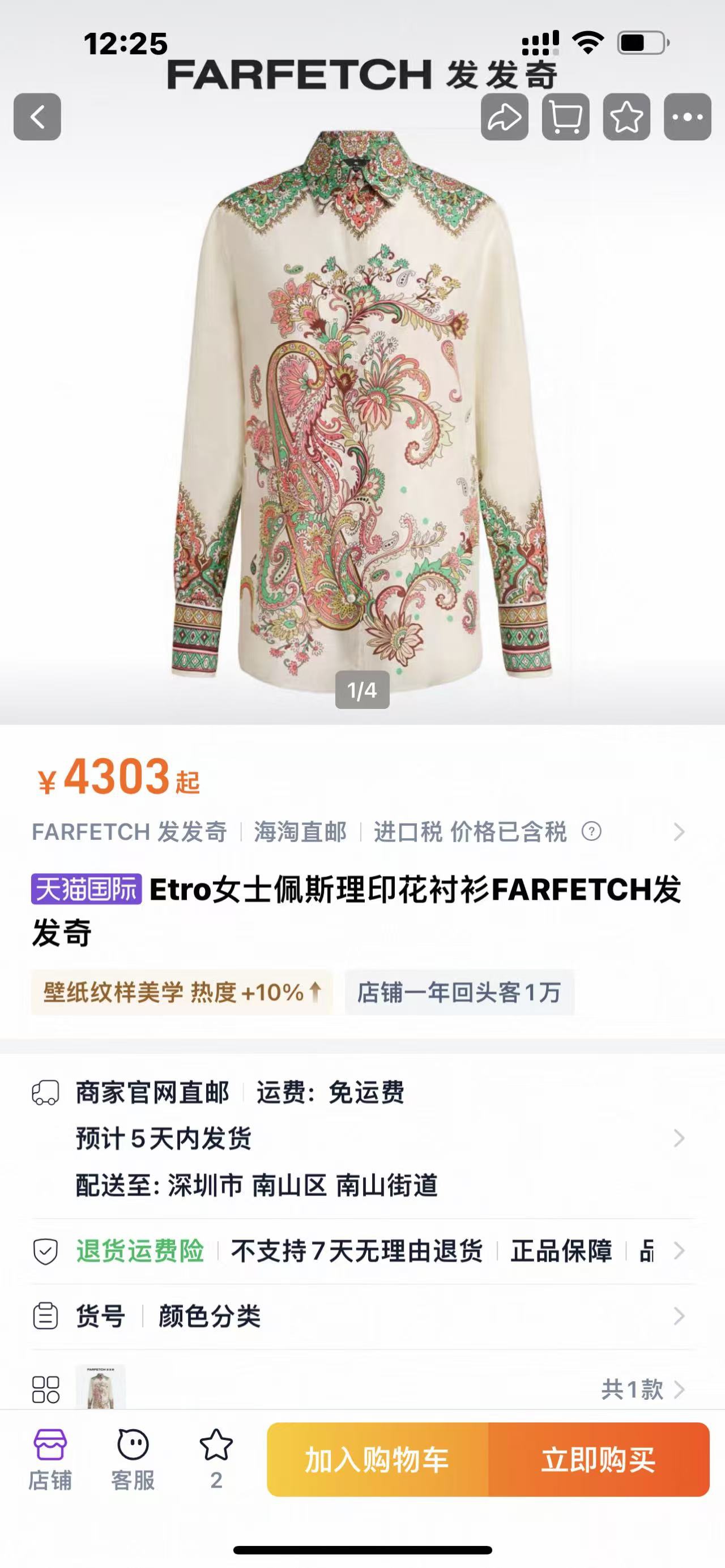The image size is (725, 1568).
Task: Tap 立即购买 to buy now
Action: [598, 1460]
